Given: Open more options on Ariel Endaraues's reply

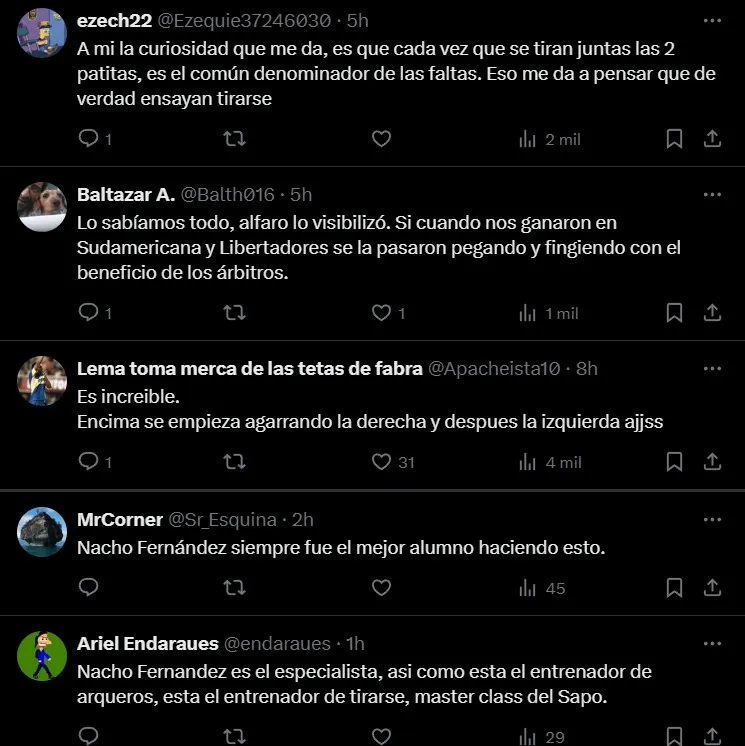Looking at the screenshot, I should point(712,644).
